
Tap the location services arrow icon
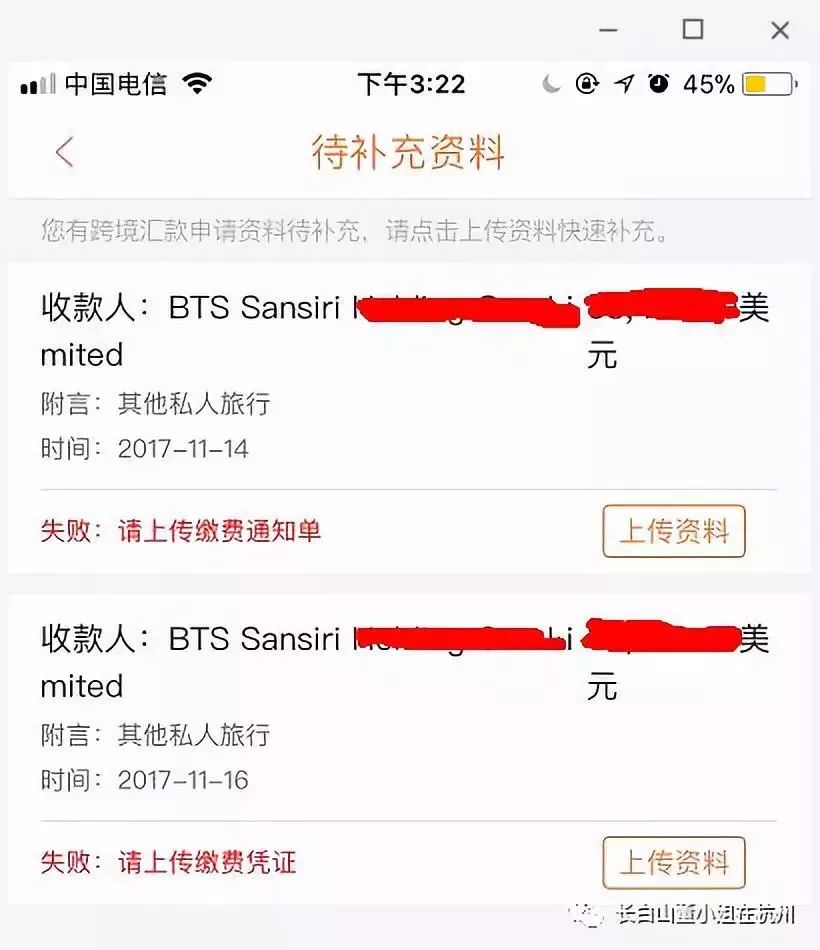[623, 84]
